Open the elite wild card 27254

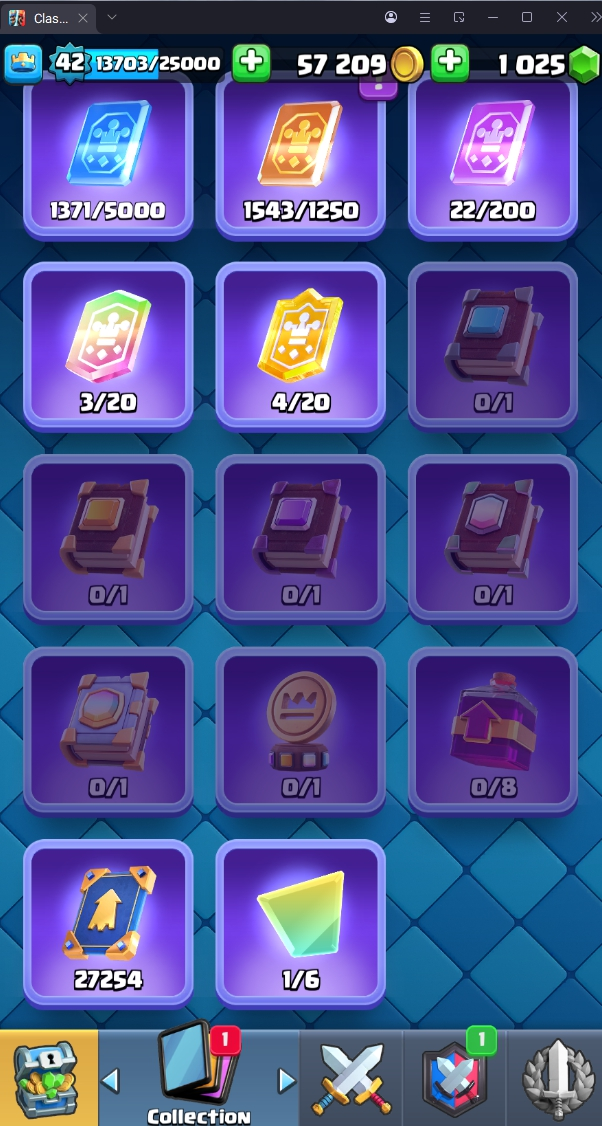[108, 924]
